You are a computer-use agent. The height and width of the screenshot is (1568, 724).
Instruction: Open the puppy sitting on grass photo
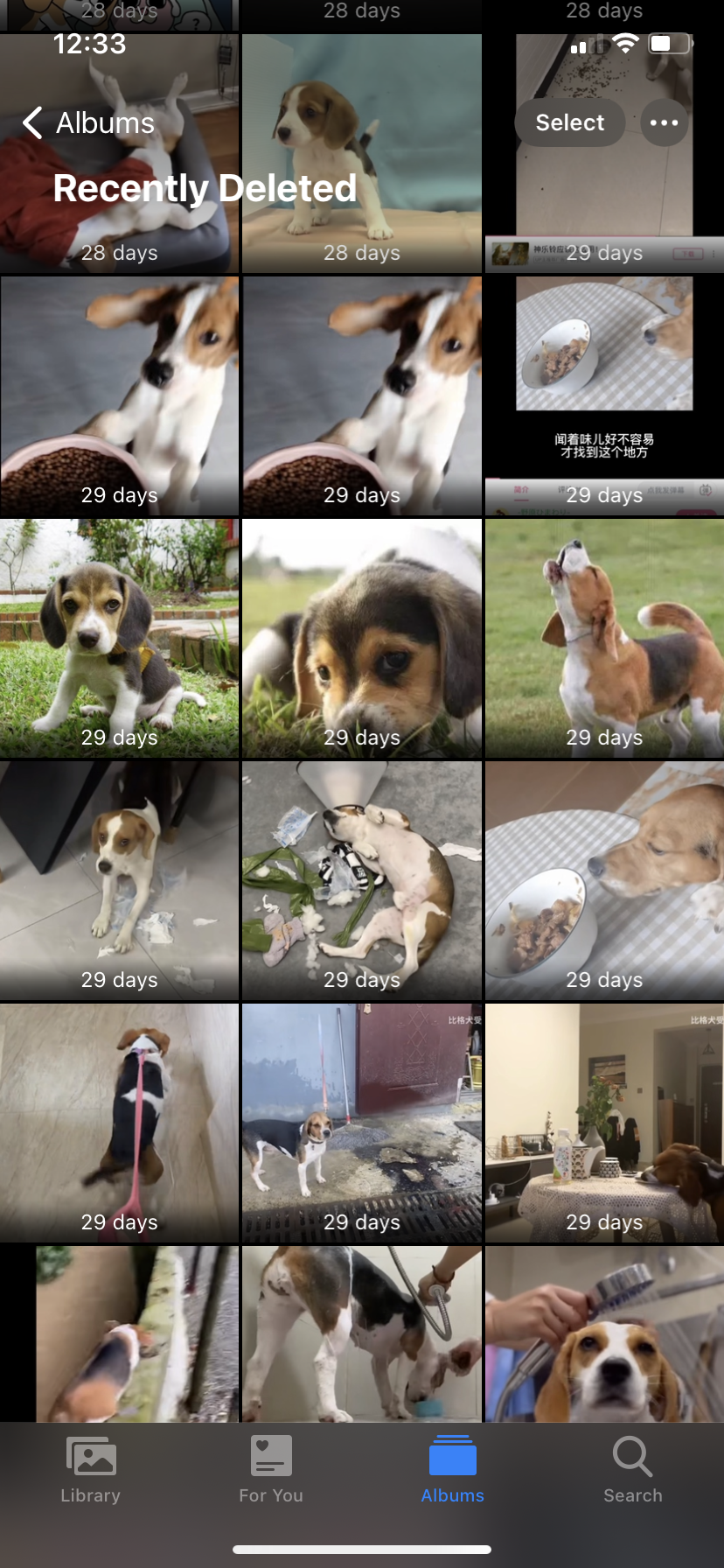click(x=119, y=639)
